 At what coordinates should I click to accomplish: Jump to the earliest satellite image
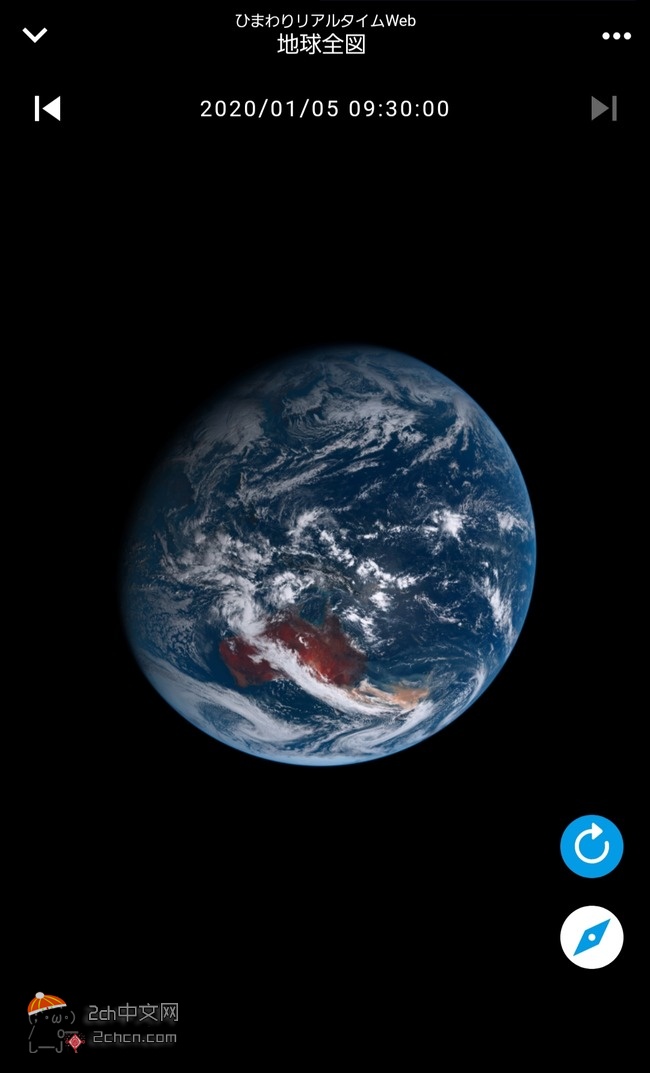tap(47, 108)
